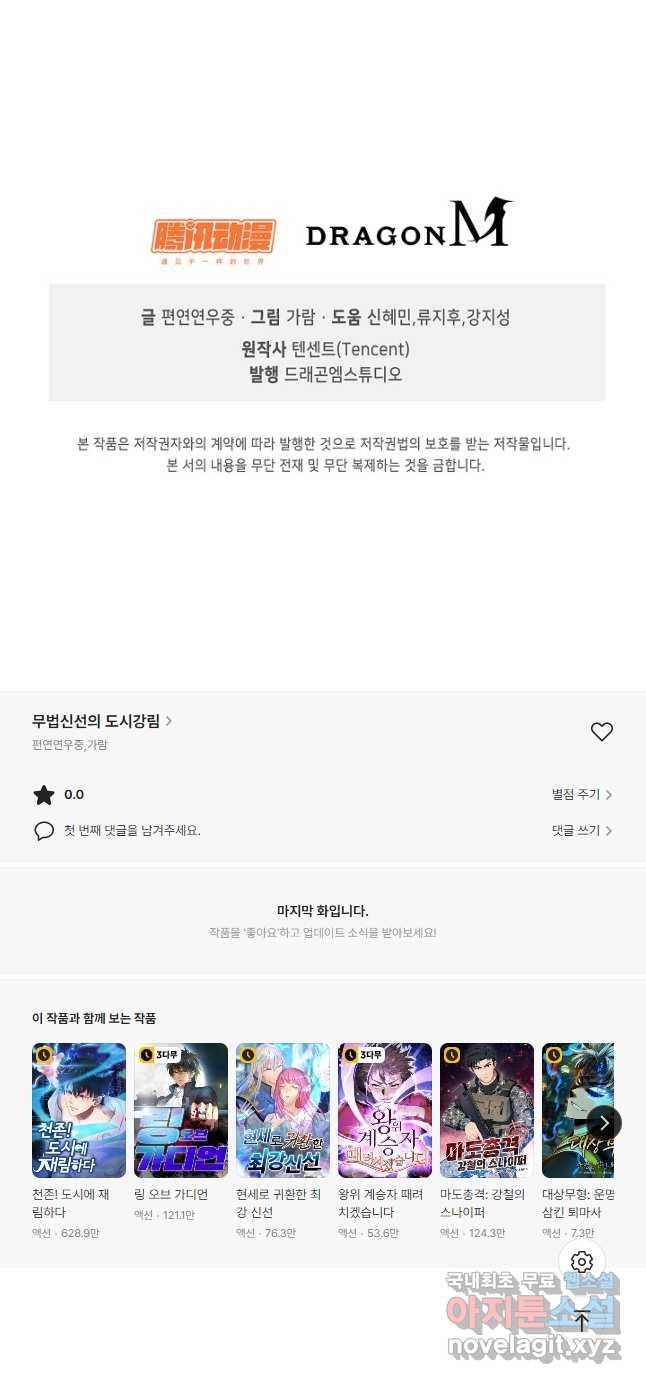The image size is (646, 1384).
Task: Open 별점 주기 to rate the series
Action: [x=581, y=795]
